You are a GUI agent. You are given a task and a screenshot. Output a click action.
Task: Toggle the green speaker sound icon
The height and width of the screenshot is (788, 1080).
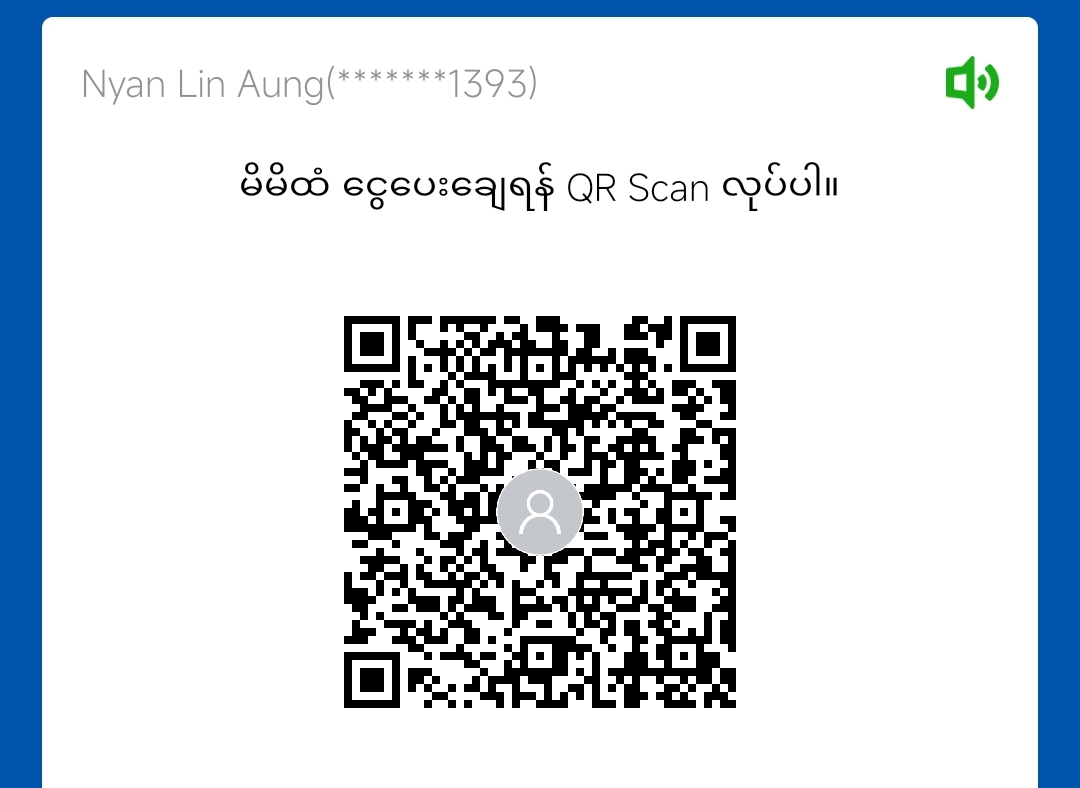[x=971, y=82]
